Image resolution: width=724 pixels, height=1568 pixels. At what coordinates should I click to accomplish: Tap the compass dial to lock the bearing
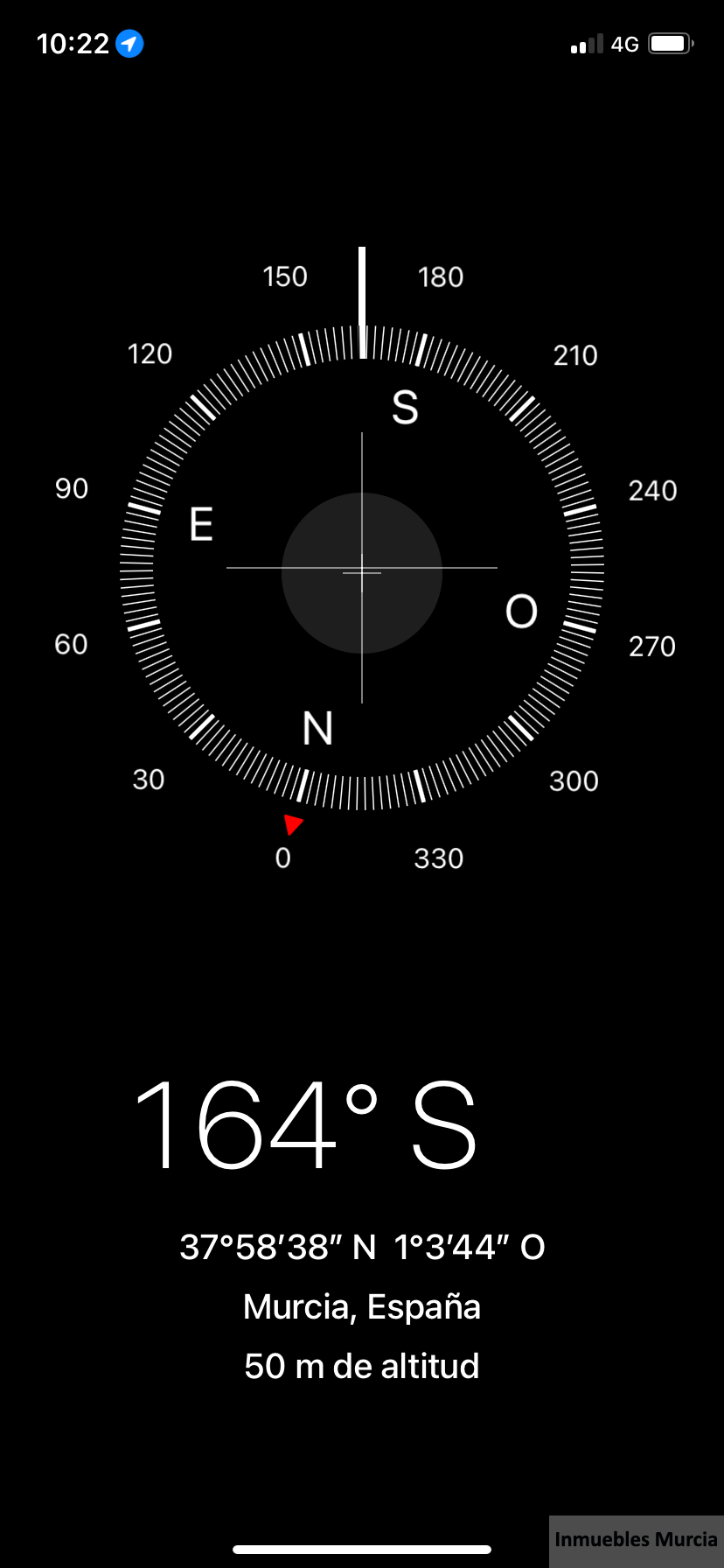pos(362,568)
